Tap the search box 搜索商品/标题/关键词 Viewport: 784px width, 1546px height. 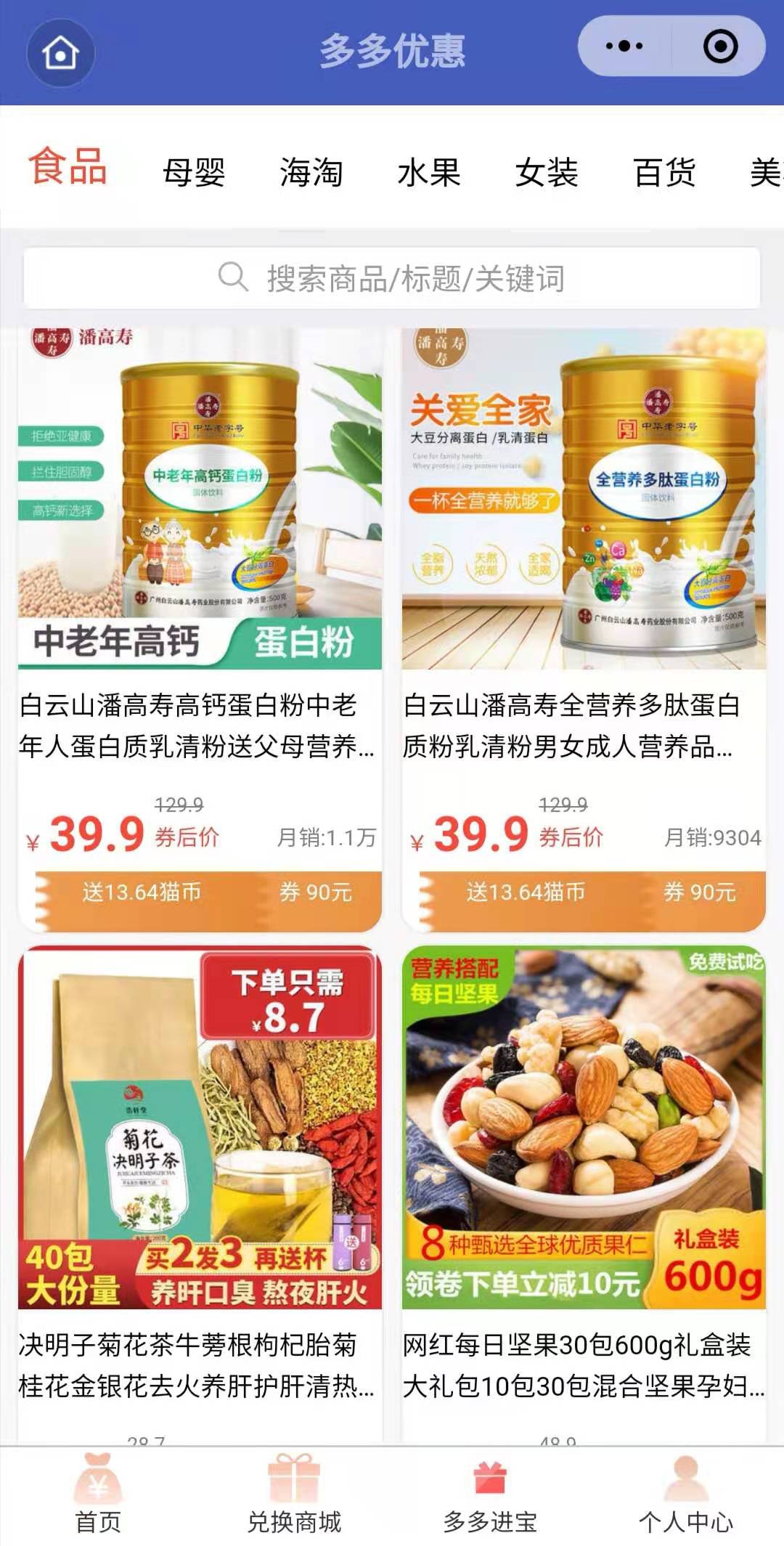[392, 278]
